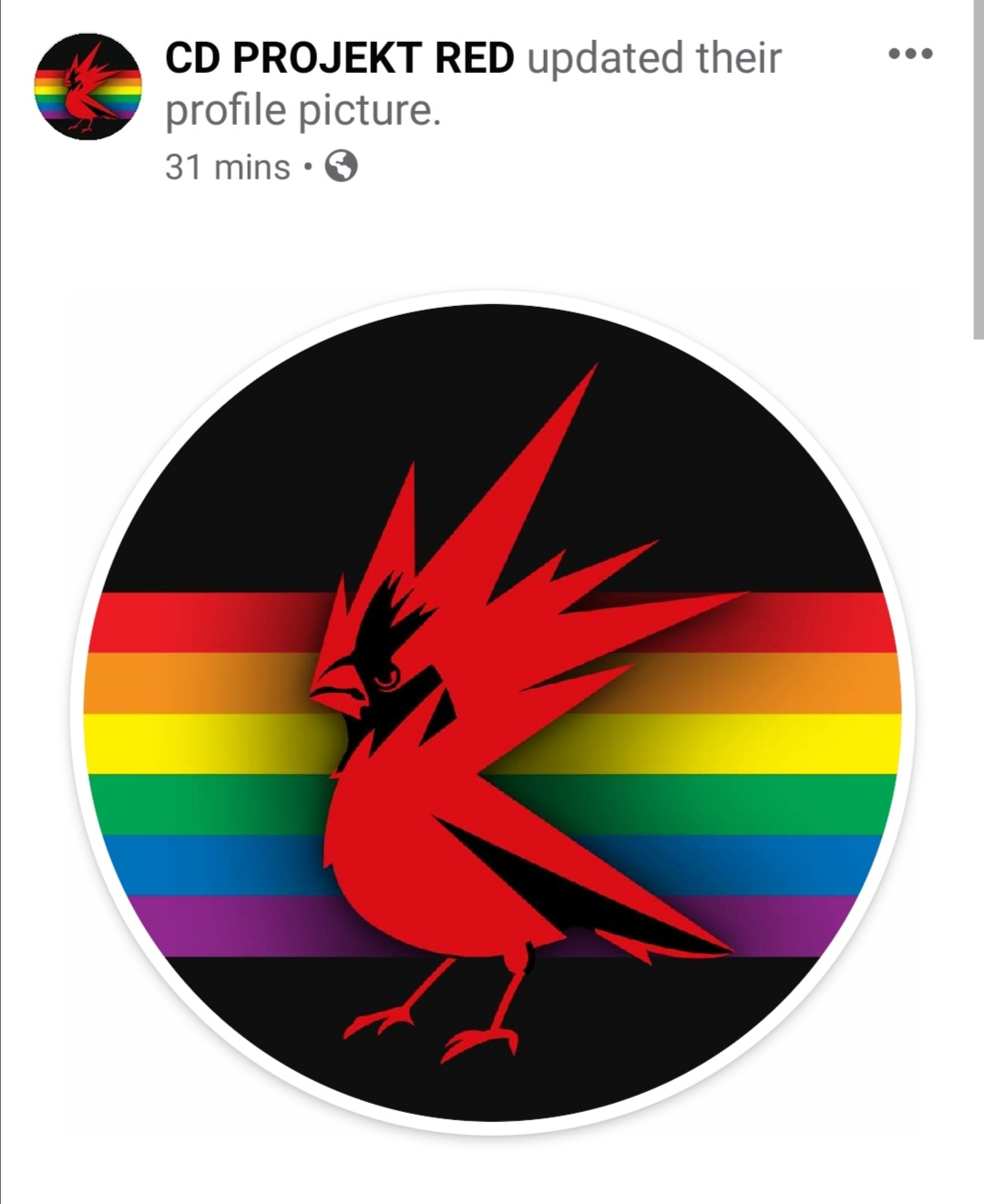Tap the public globe privacy icon

click(x=342, y=167)
